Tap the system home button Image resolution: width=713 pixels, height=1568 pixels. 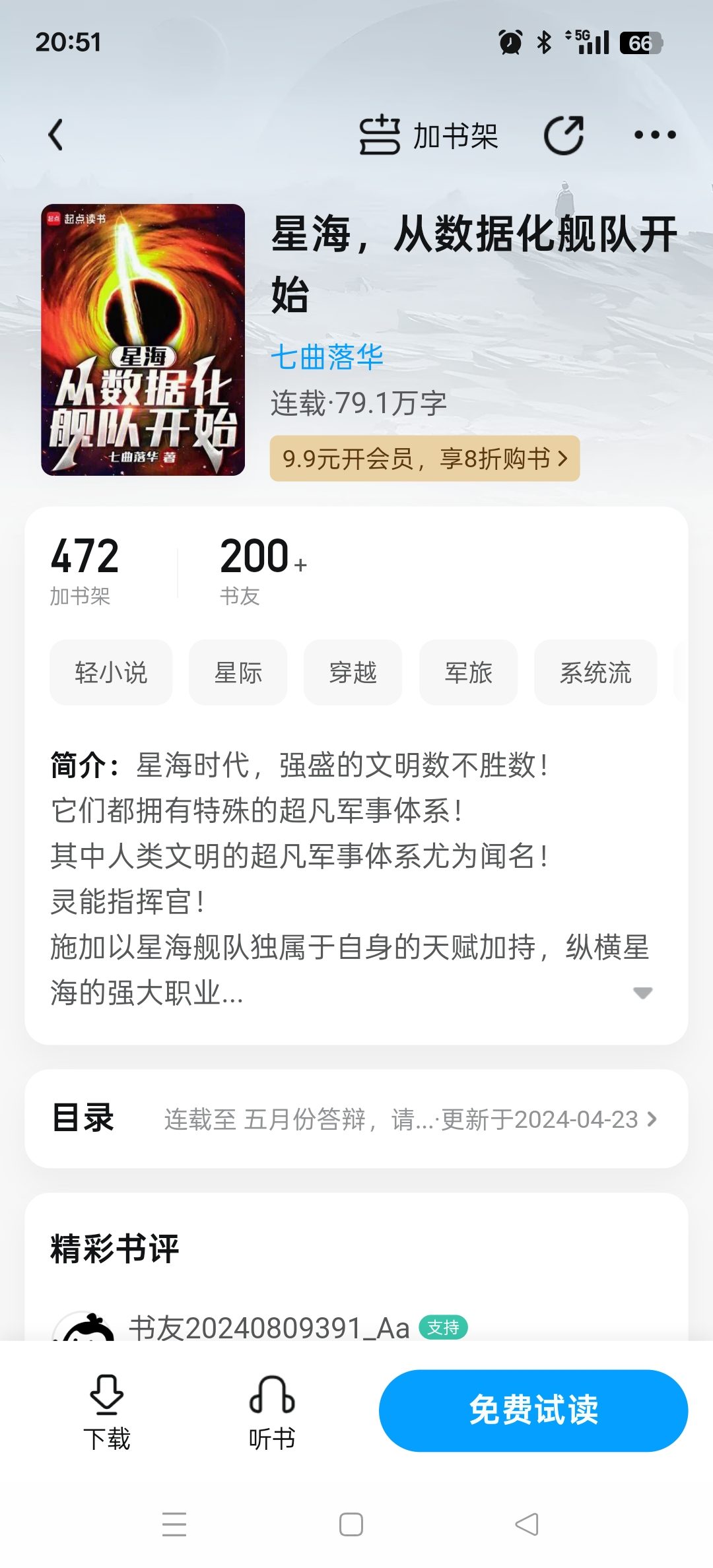tap(351, 1524)
